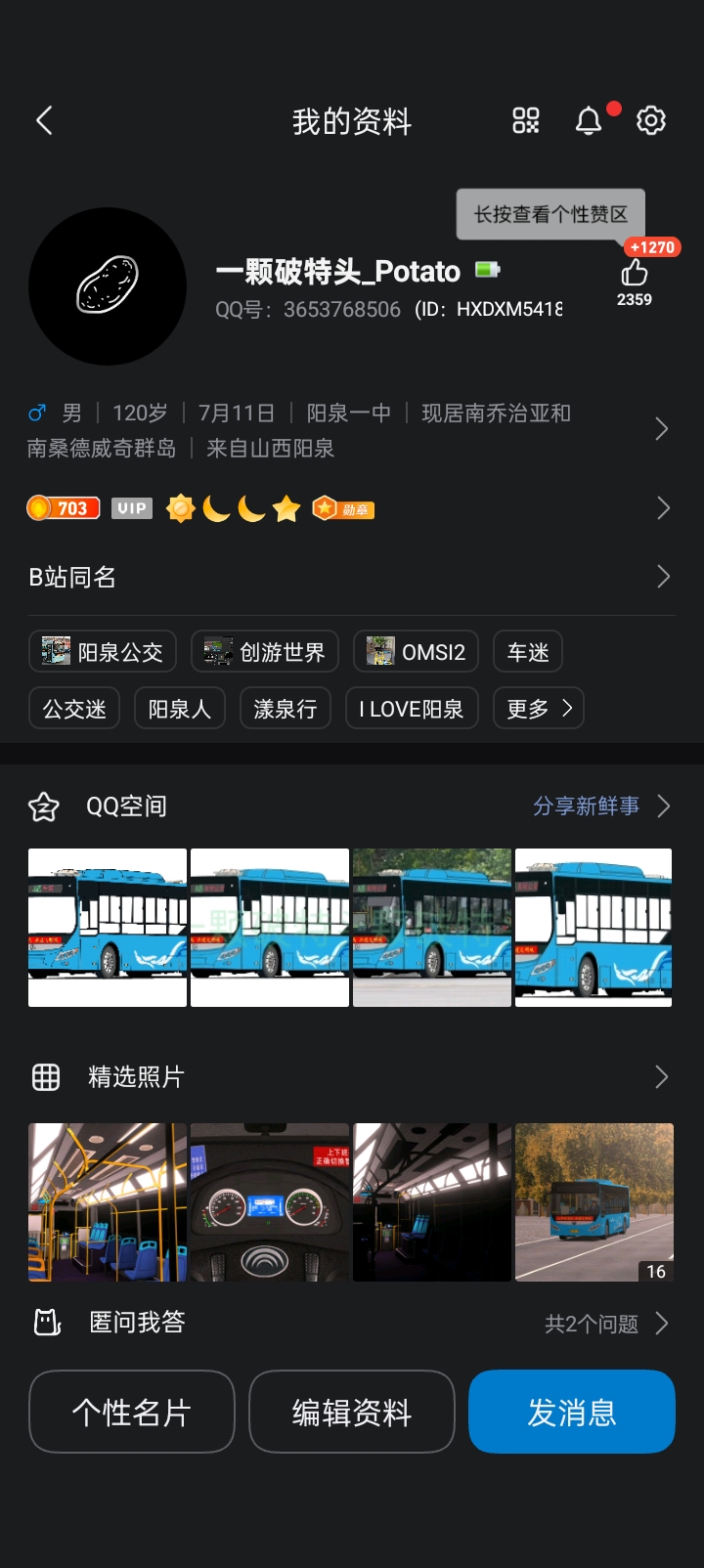Open the 个性名片 button

(132, 1412)
